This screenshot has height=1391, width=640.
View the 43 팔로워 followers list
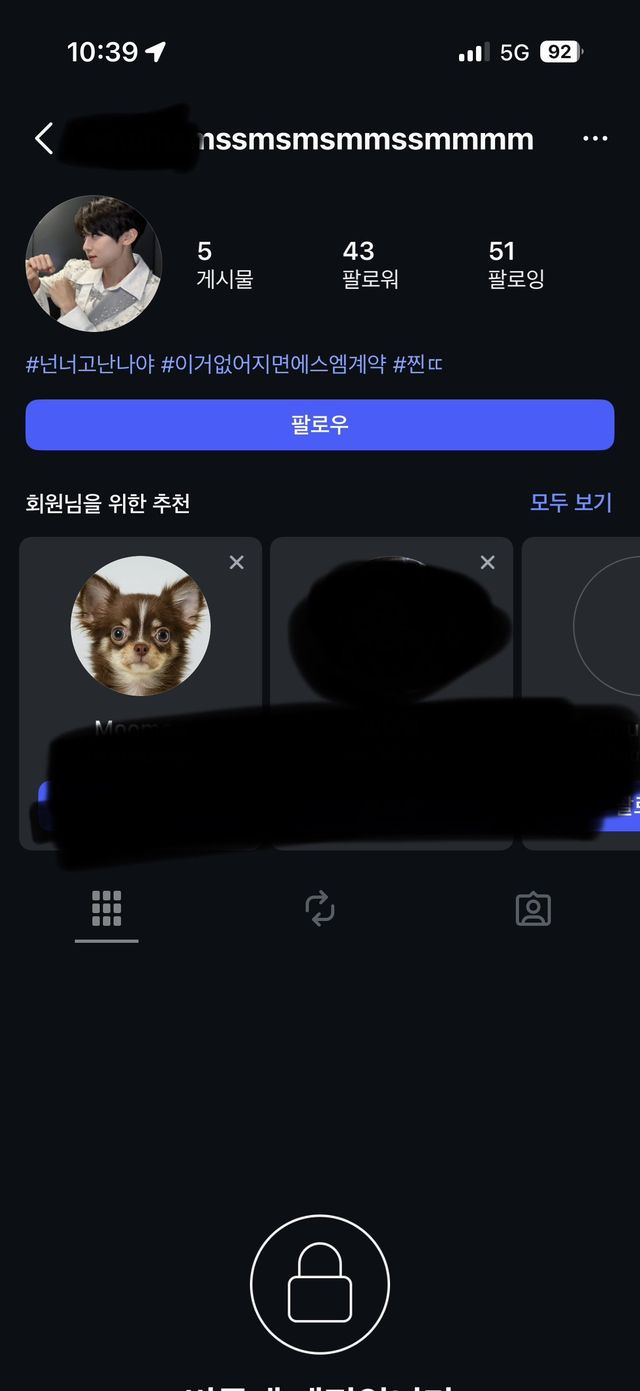(x=370, y=264)
